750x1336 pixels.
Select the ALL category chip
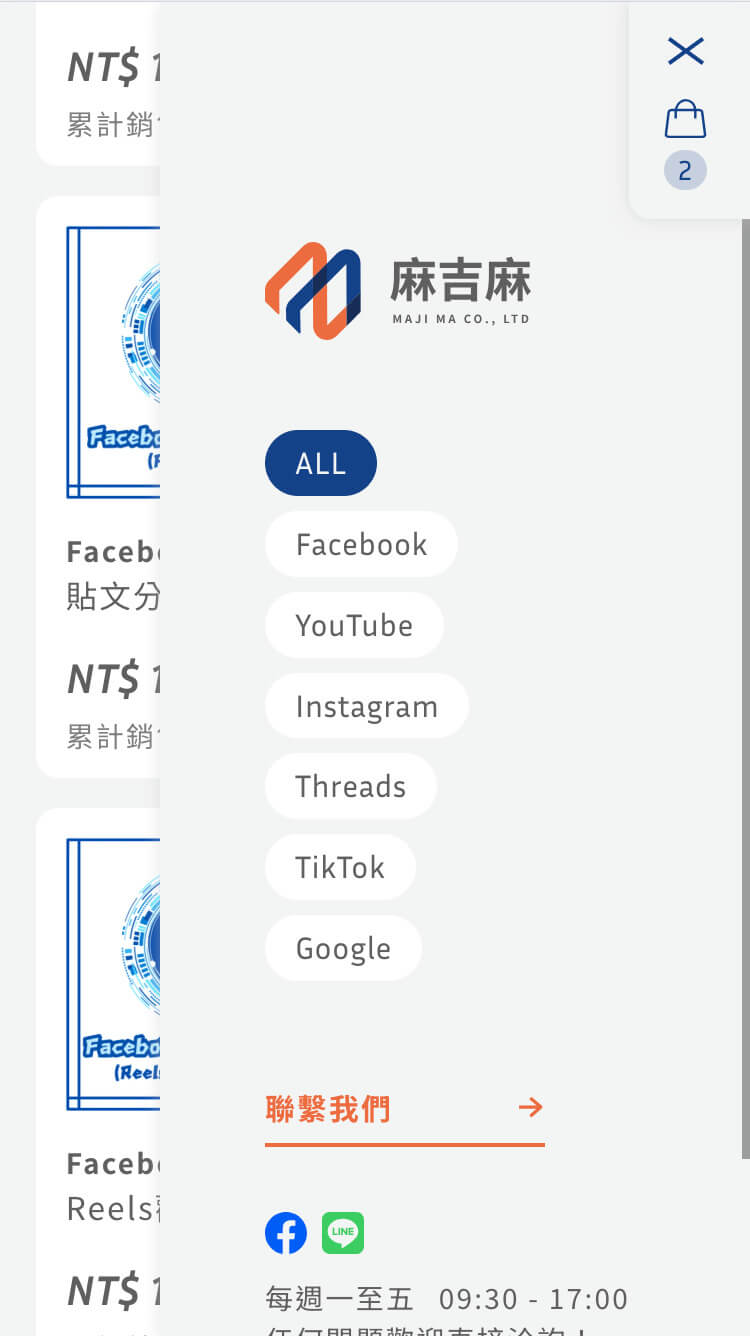(320, 463)
